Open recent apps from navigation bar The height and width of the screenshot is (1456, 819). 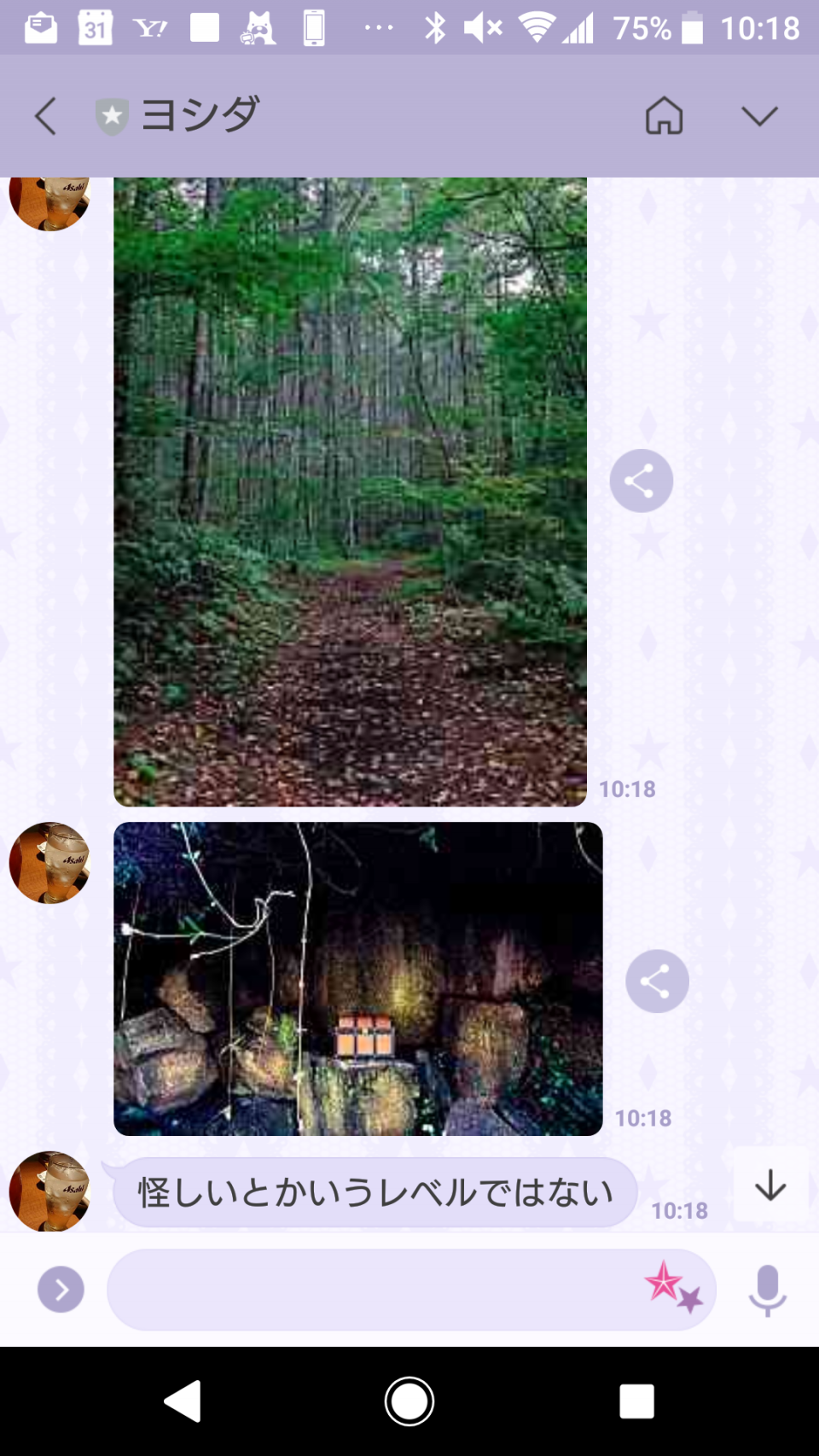(636, 1401)
